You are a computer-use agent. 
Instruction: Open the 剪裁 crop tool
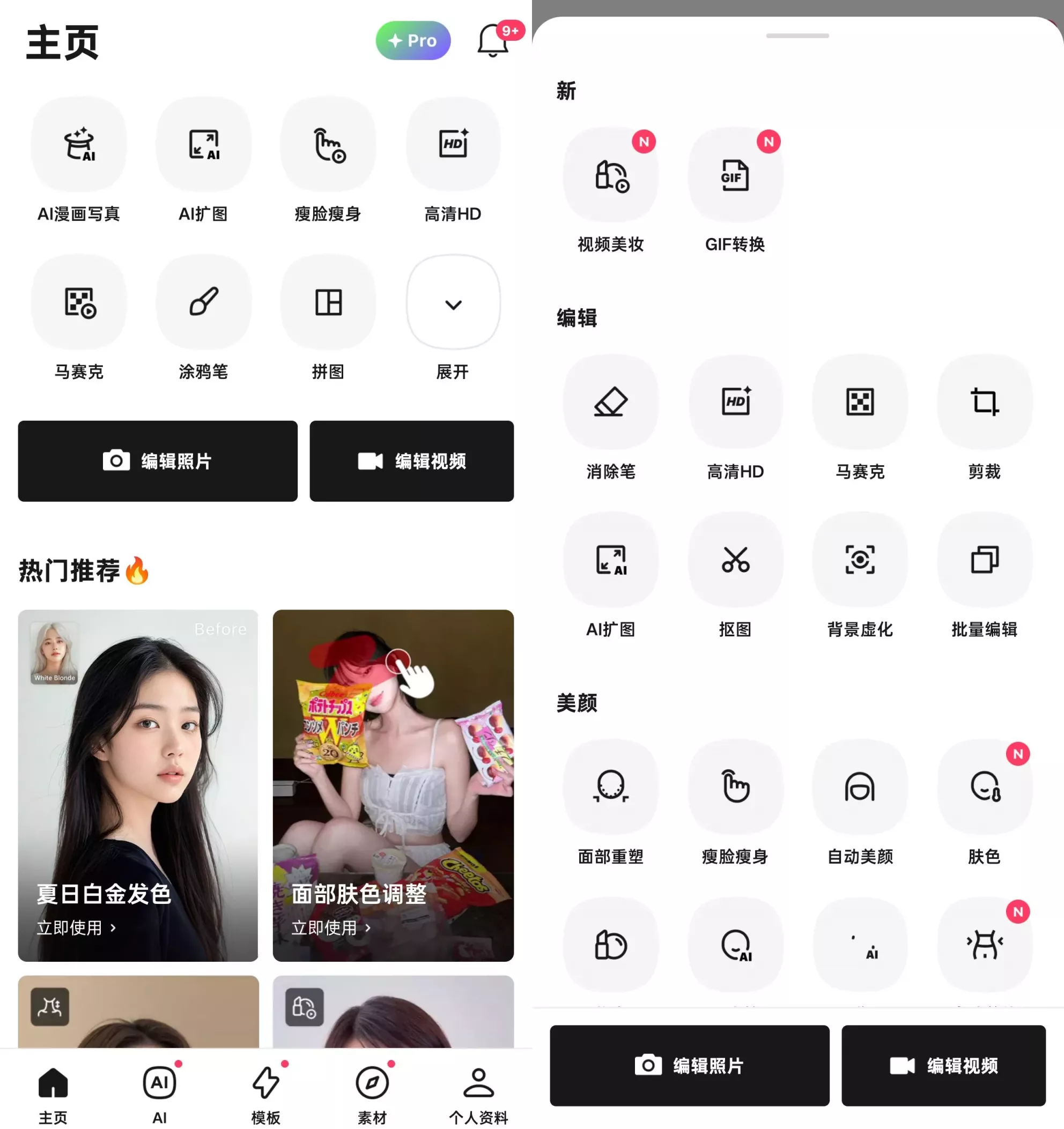985,403
